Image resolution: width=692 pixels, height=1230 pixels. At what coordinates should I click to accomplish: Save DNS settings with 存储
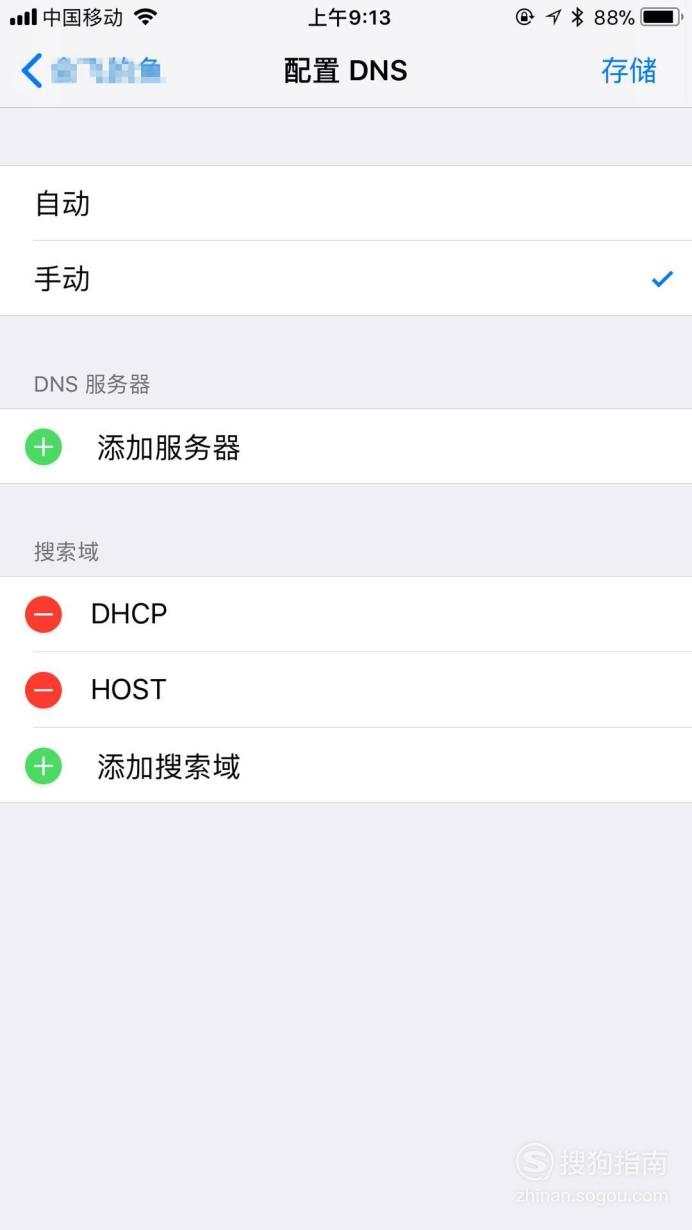click(629, 70)
